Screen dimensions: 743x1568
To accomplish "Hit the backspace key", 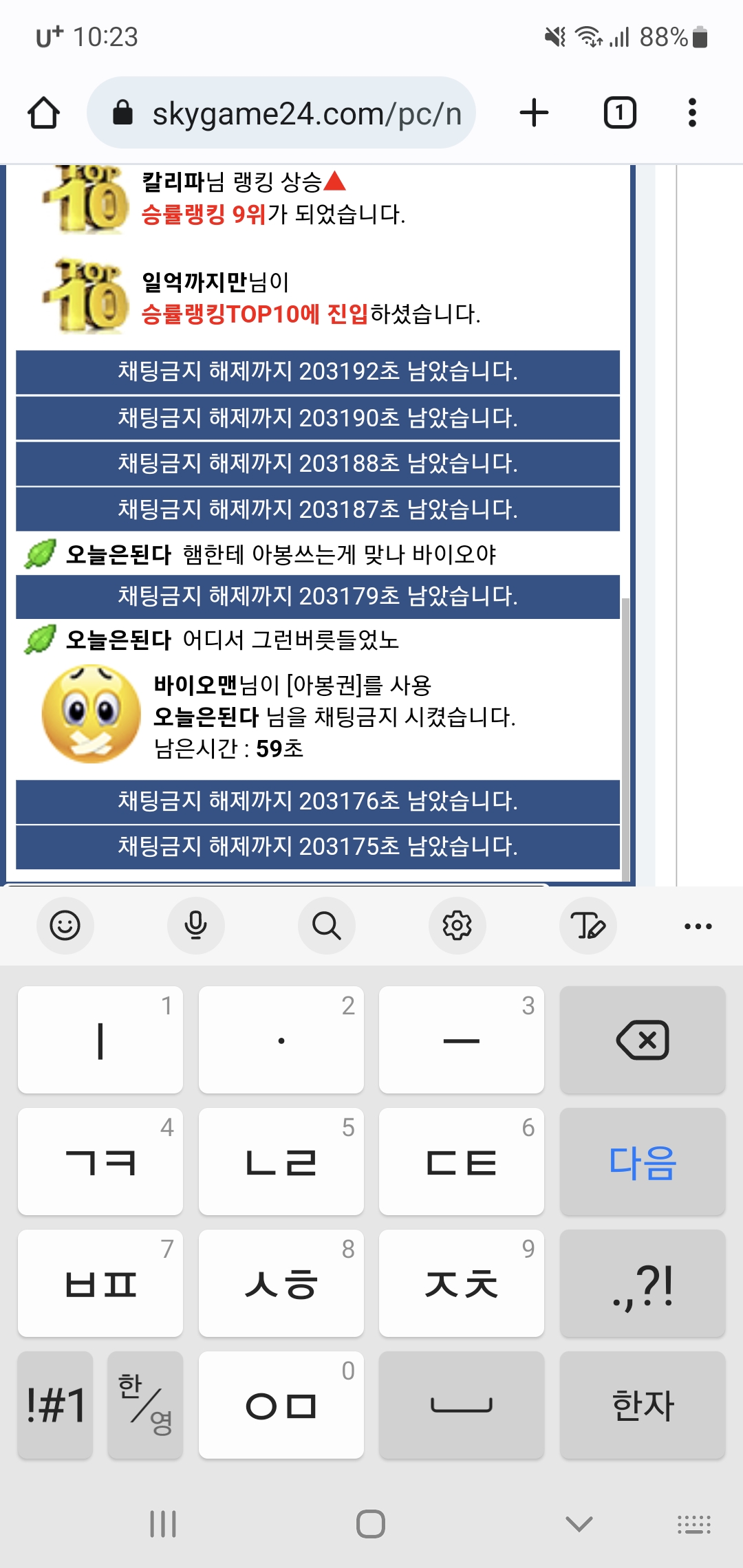I will pyautogui.click(x=643, y=1040).
